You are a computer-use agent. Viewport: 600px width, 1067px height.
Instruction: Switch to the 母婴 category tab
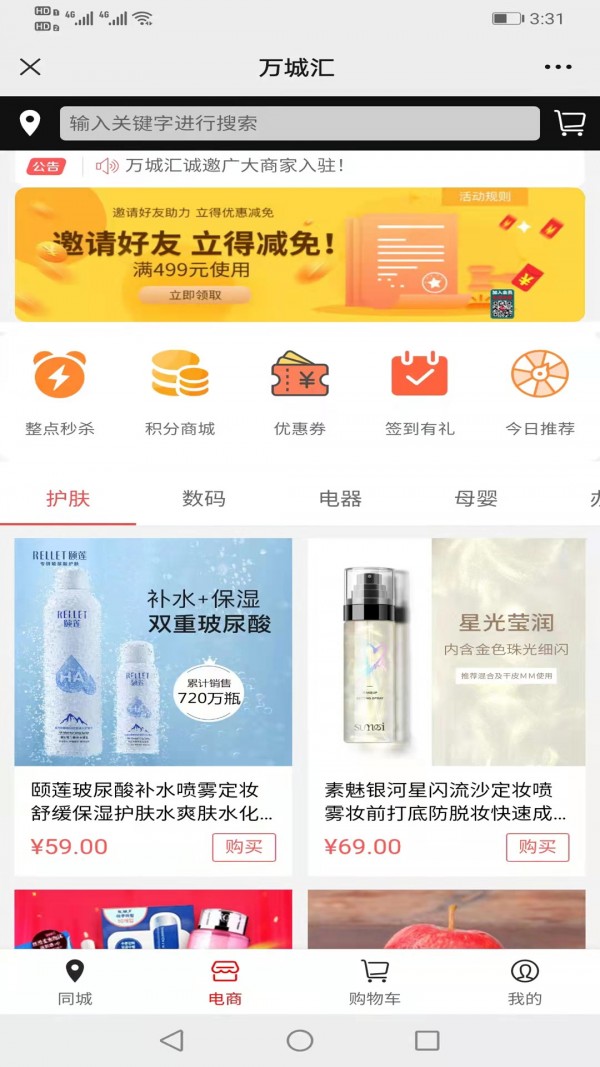[476, 498]
